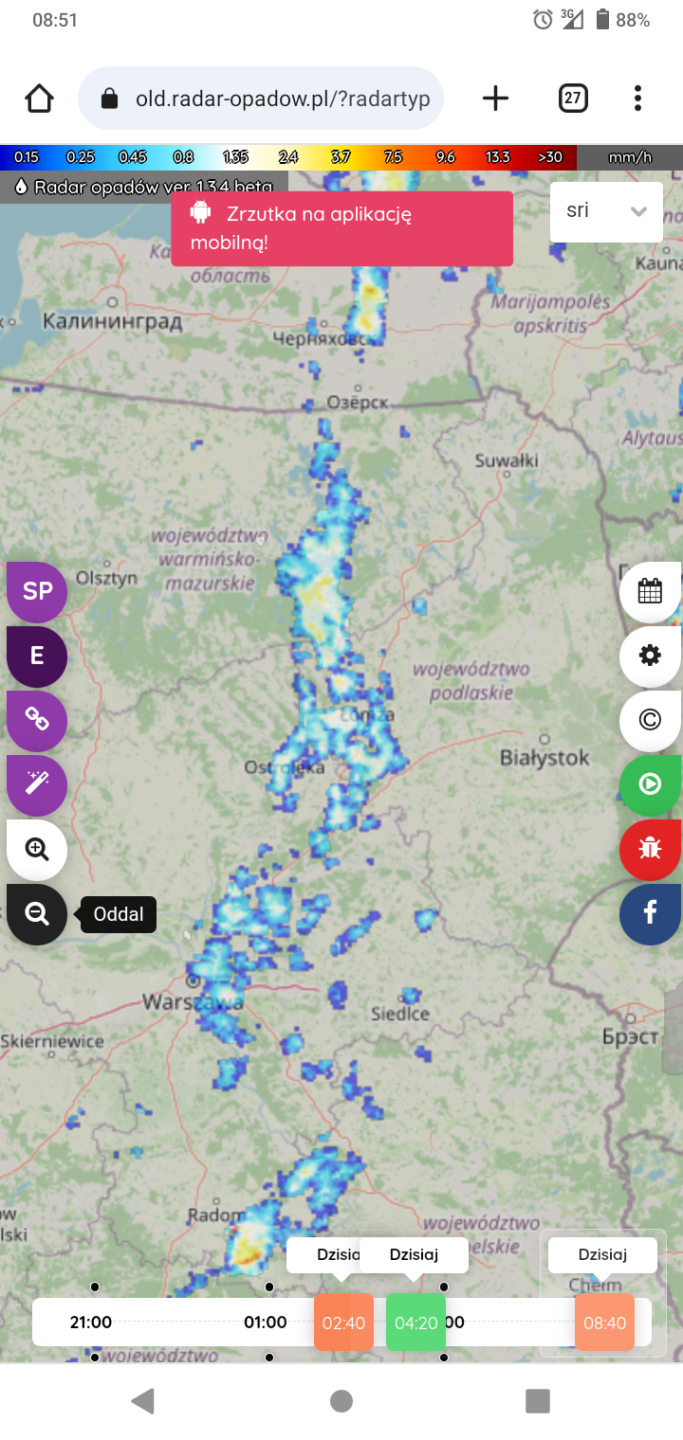This screenshot has height=1440, width=683.
Task: Tap the purple SP button
Action: coord(37,591)
